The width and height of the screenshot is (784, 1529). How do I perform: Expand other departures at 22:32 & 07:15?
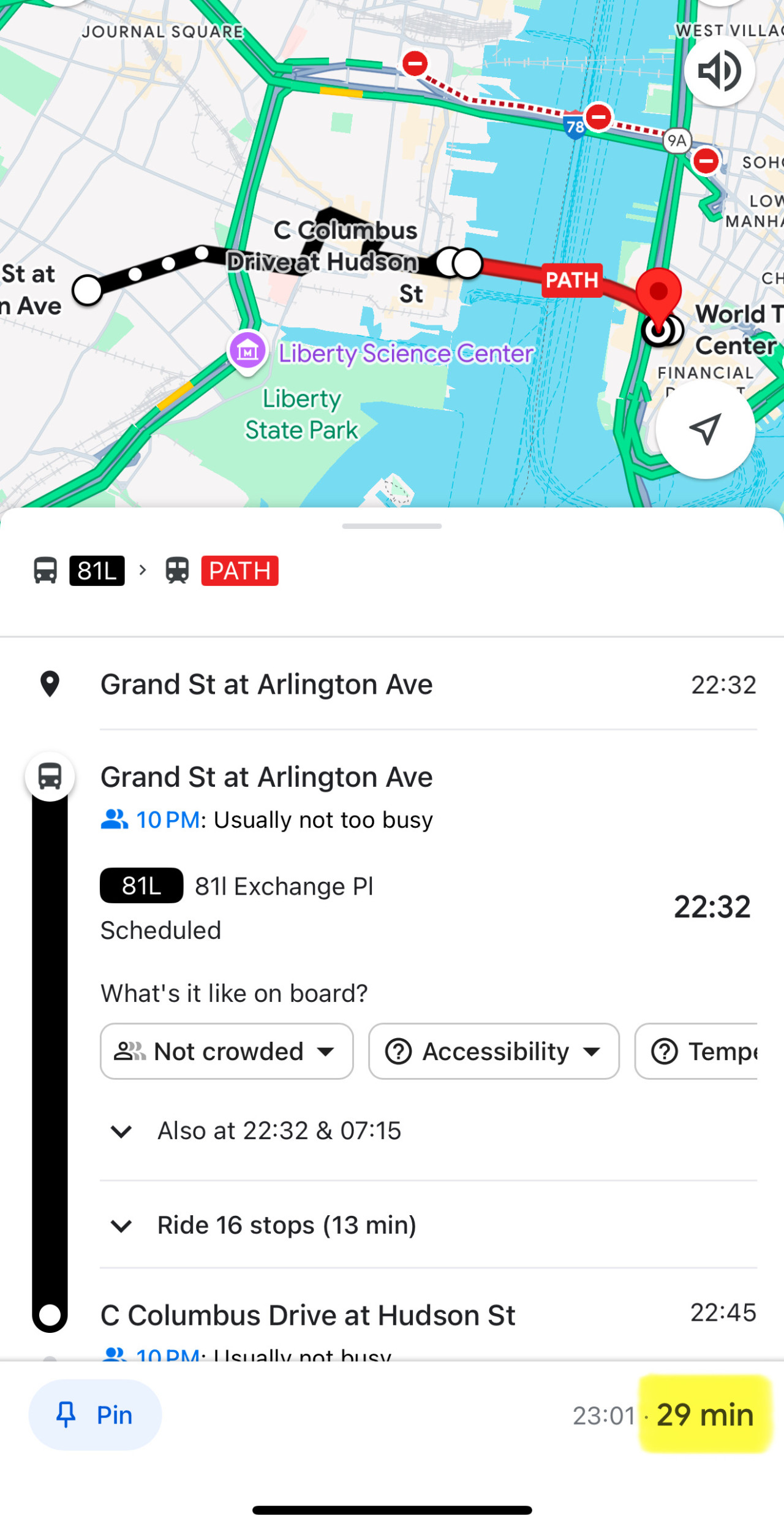(x=428, y=1131)
